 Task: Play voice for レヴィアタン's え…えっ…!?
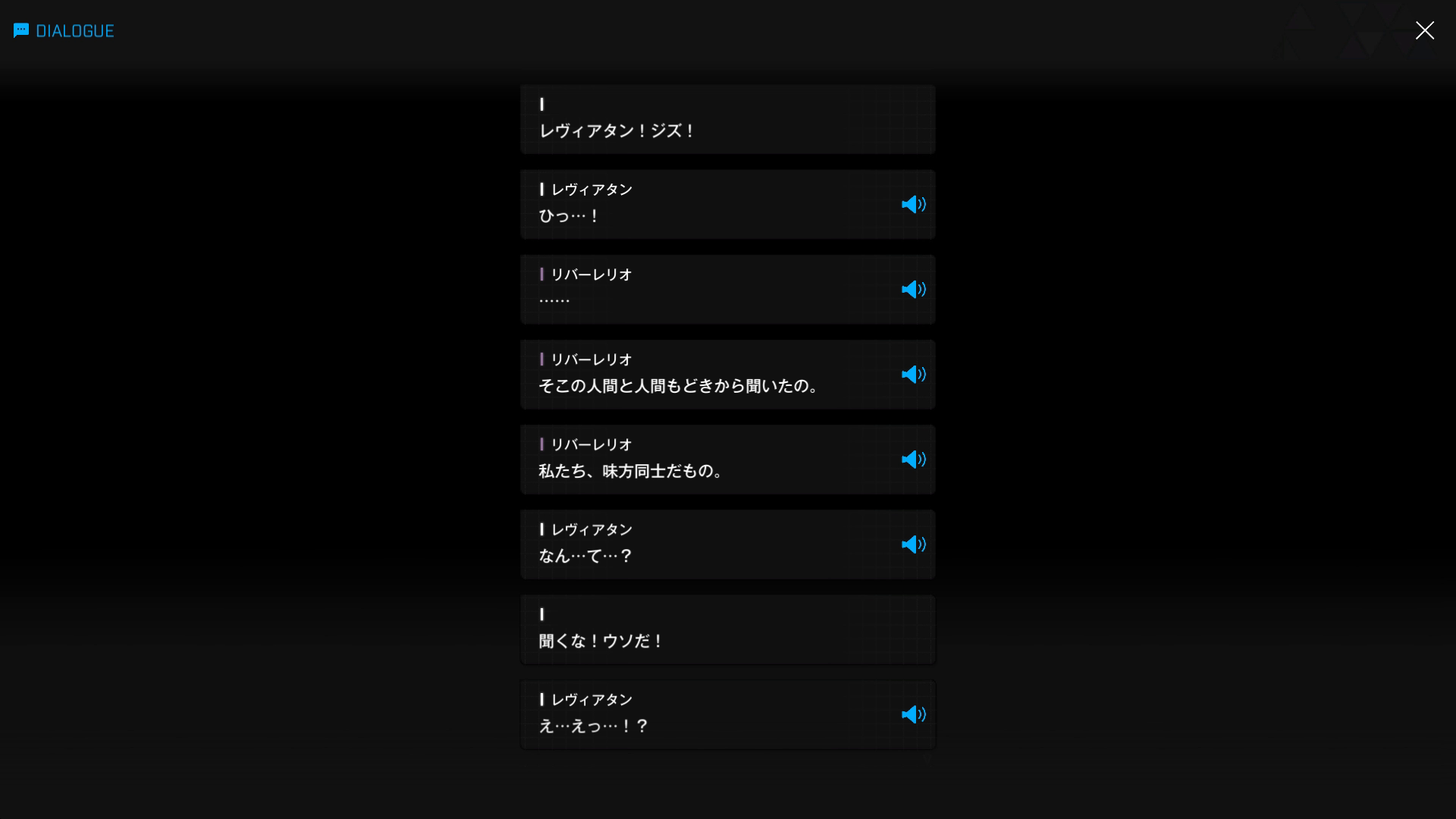tap(913, 714)
